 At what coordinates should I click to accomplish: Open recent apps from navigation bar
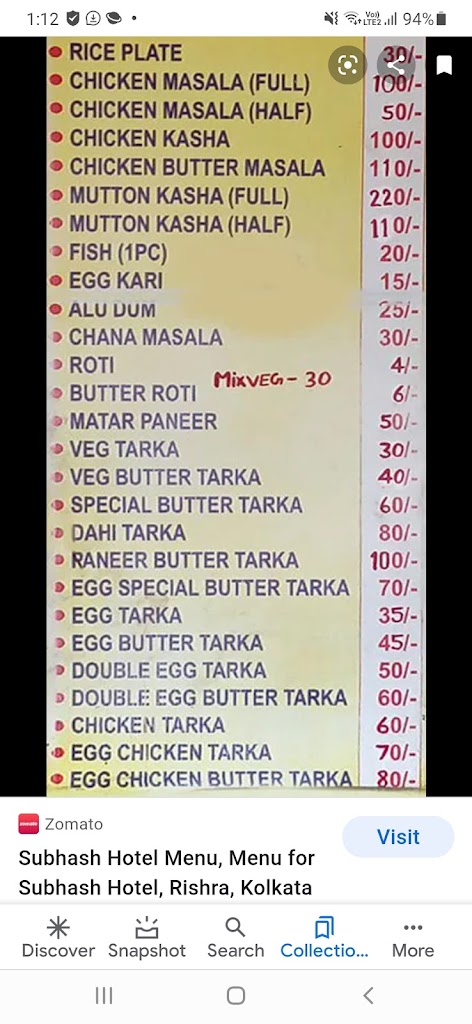pos(104,995)
